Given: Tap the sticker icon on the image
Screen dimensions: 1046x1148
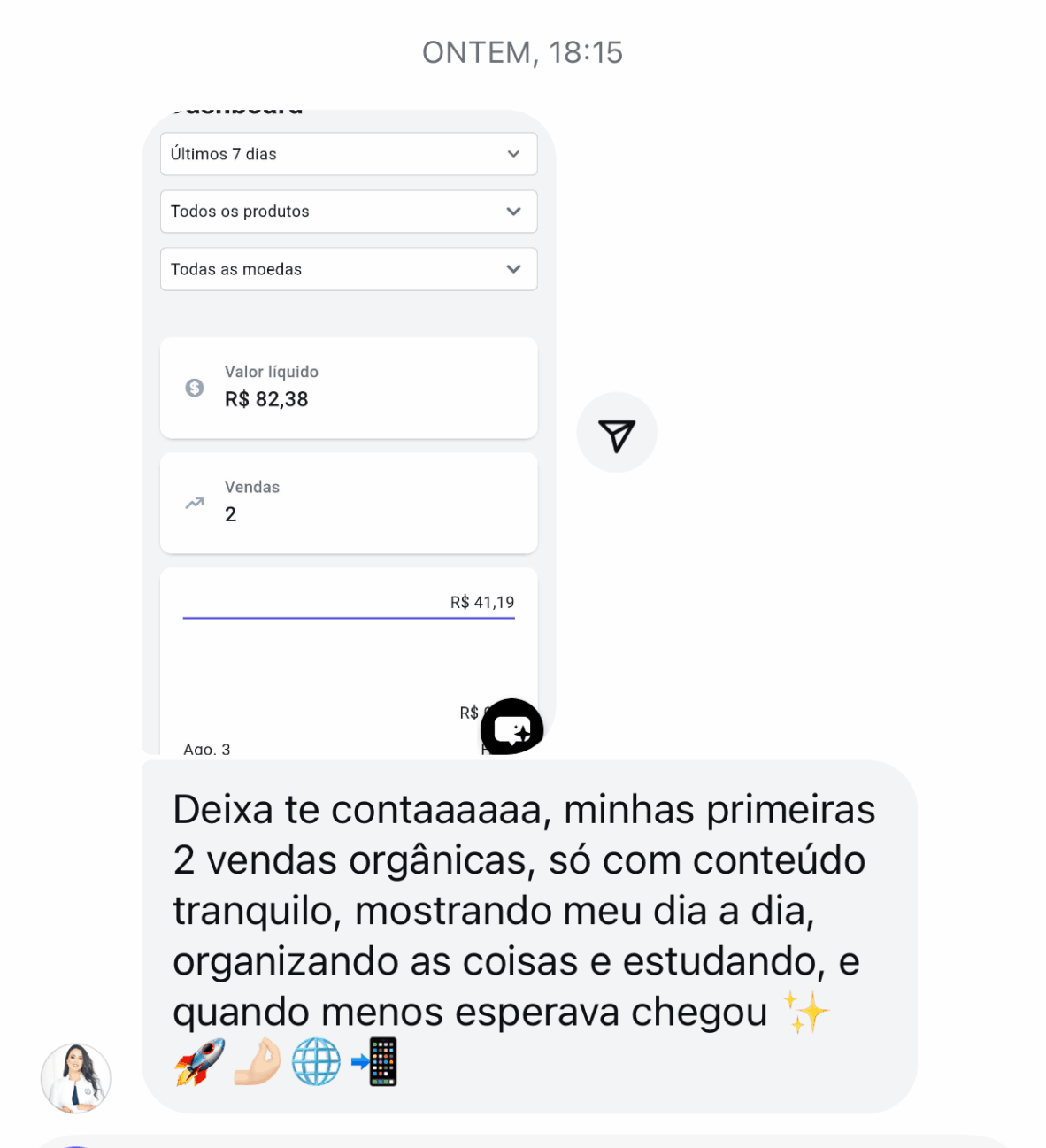Looking at the screenshot, I should click(511, 728).
